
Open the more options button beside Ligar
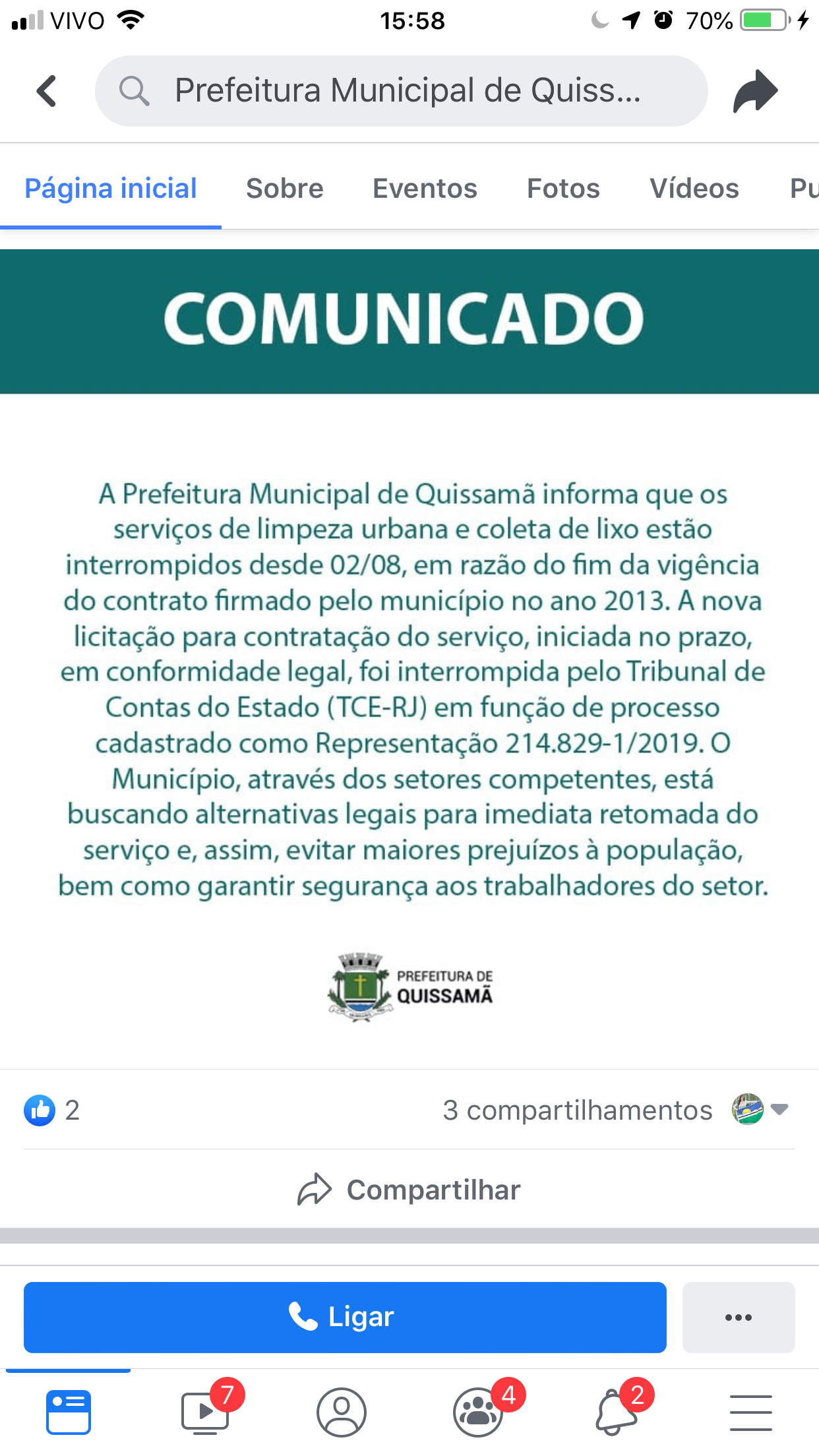coord(739,1317)
